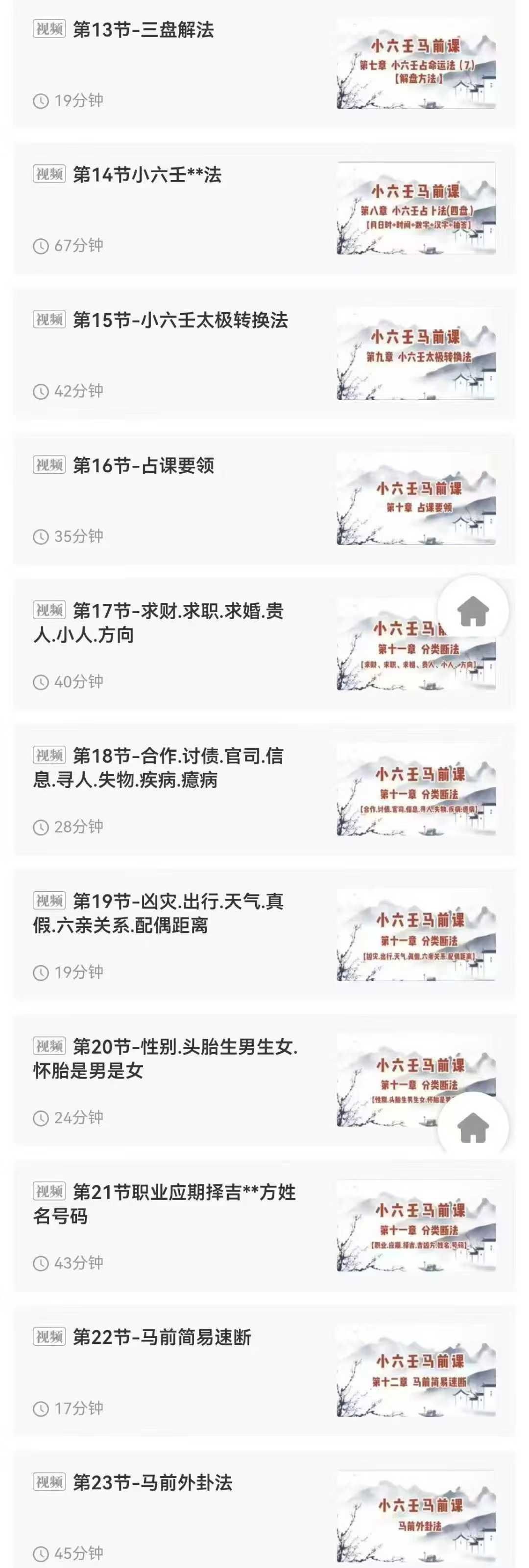This screenshot has height=1568, width=529.
Task: Select 第16节-占课要领 lesson
Action: [x=143, y=465]
